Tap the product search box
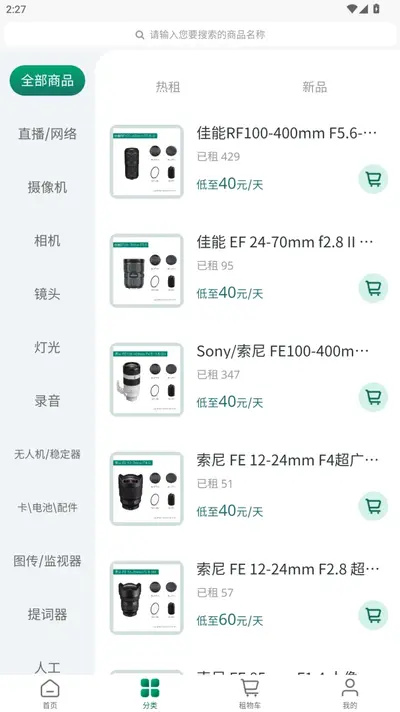This screenshot has height=712, width=400. [x=200, y=35]
